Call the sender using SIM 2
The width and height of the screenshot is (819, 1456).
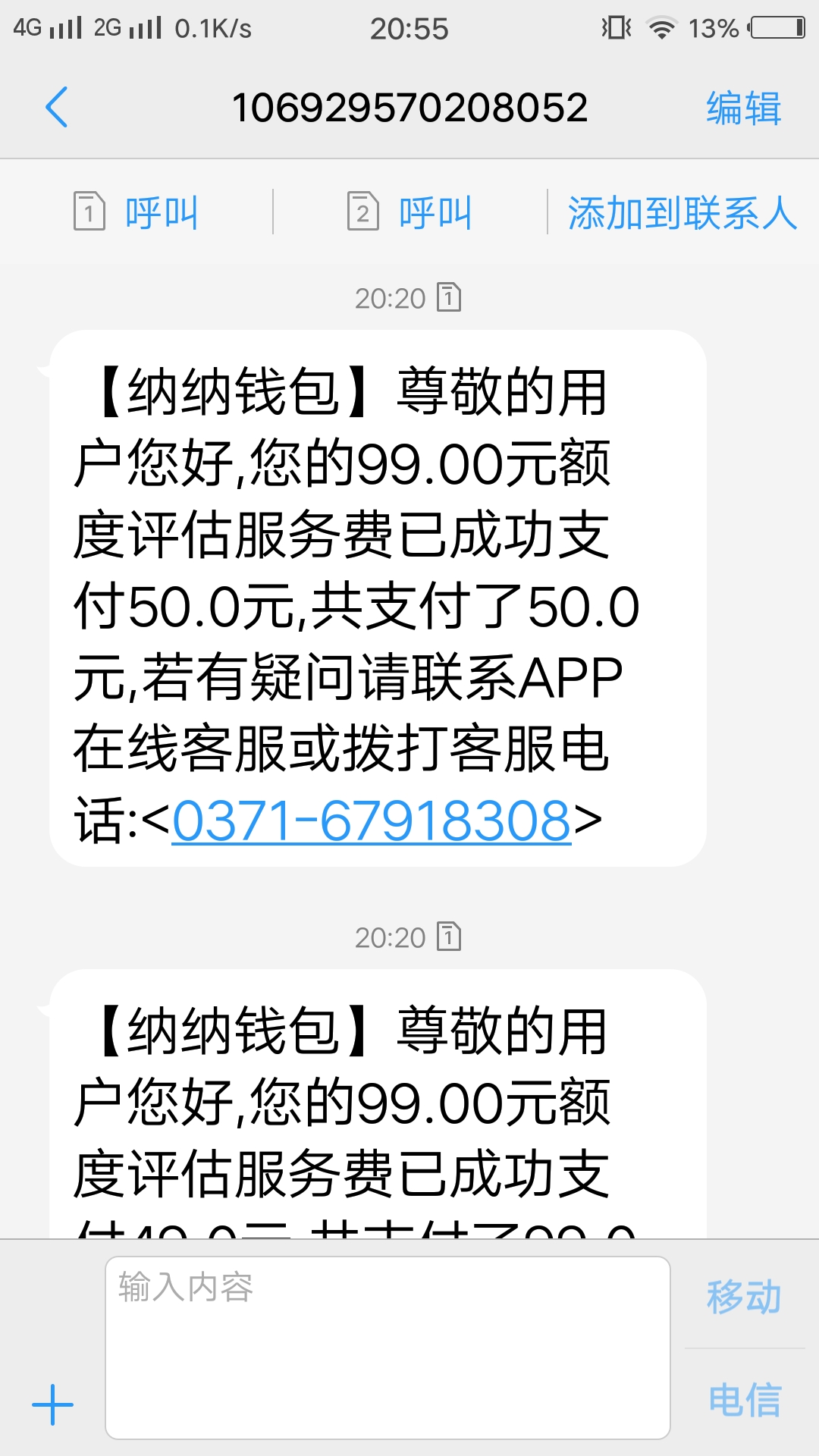pyautogui.click(x=410, y=212)
